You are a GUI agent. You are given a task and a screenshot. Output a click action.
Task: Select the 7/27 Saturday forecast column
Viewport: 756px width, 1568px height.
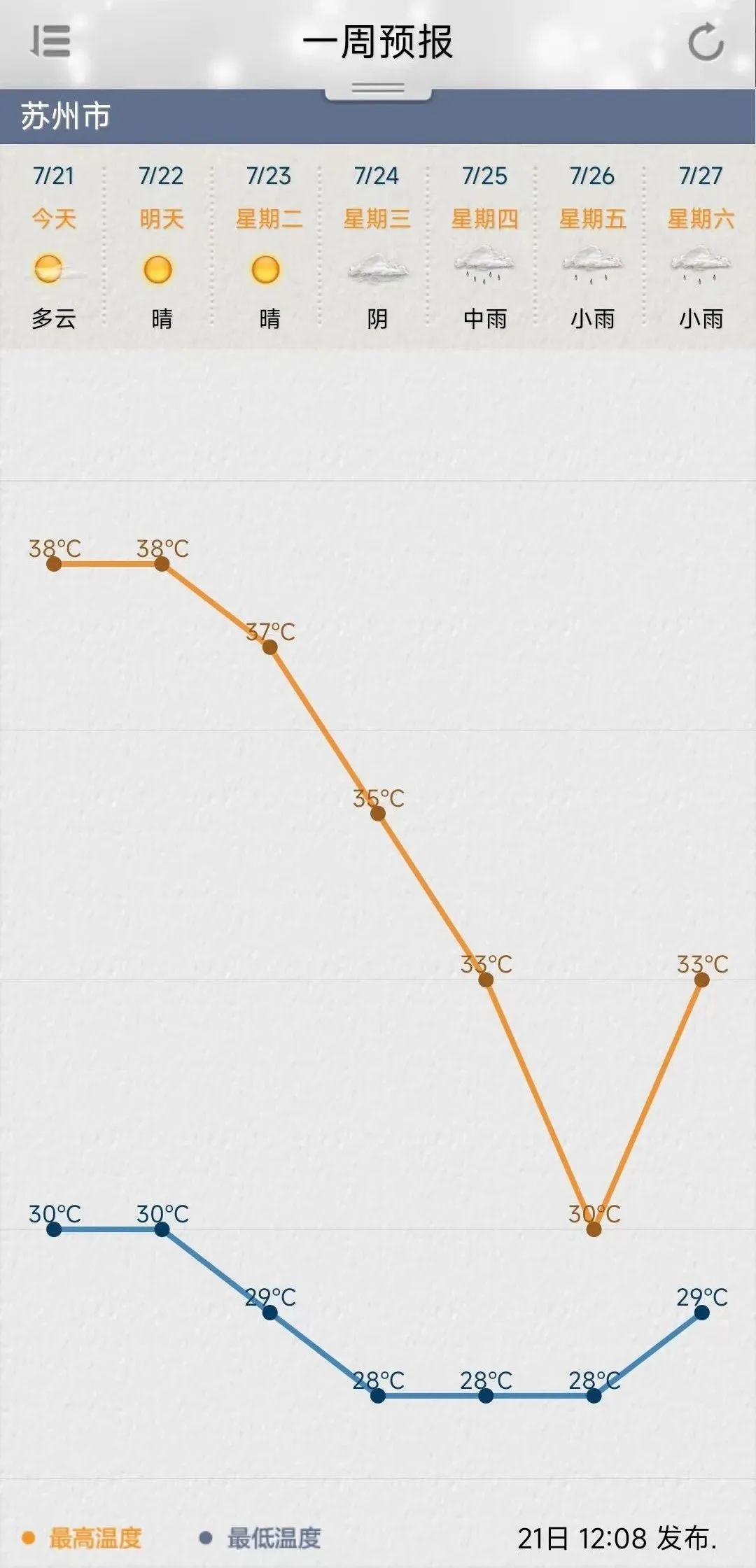(700, 246)
